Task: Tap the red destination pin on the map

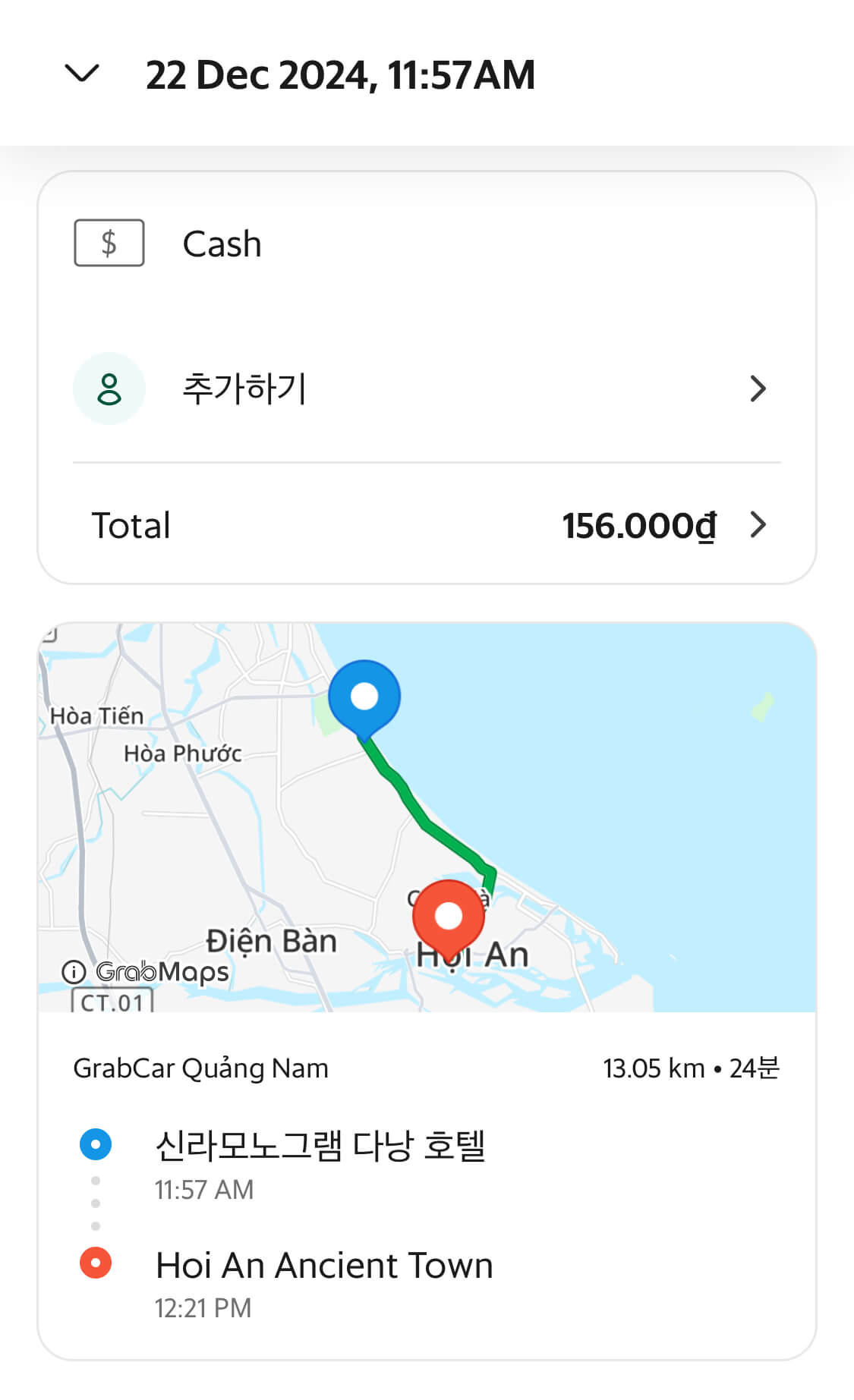Action: pos(449,917)
